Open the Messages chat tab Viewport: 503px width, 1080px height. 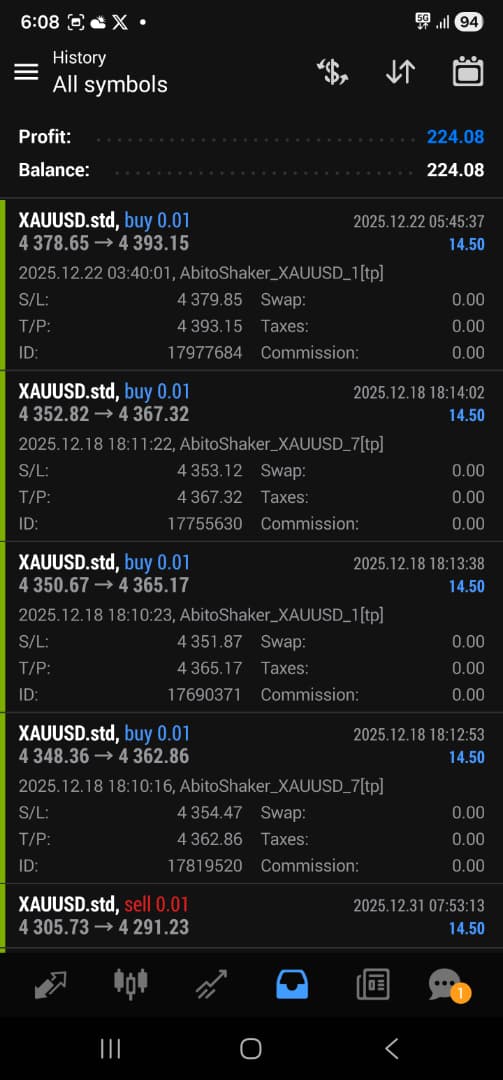[447, 985]
